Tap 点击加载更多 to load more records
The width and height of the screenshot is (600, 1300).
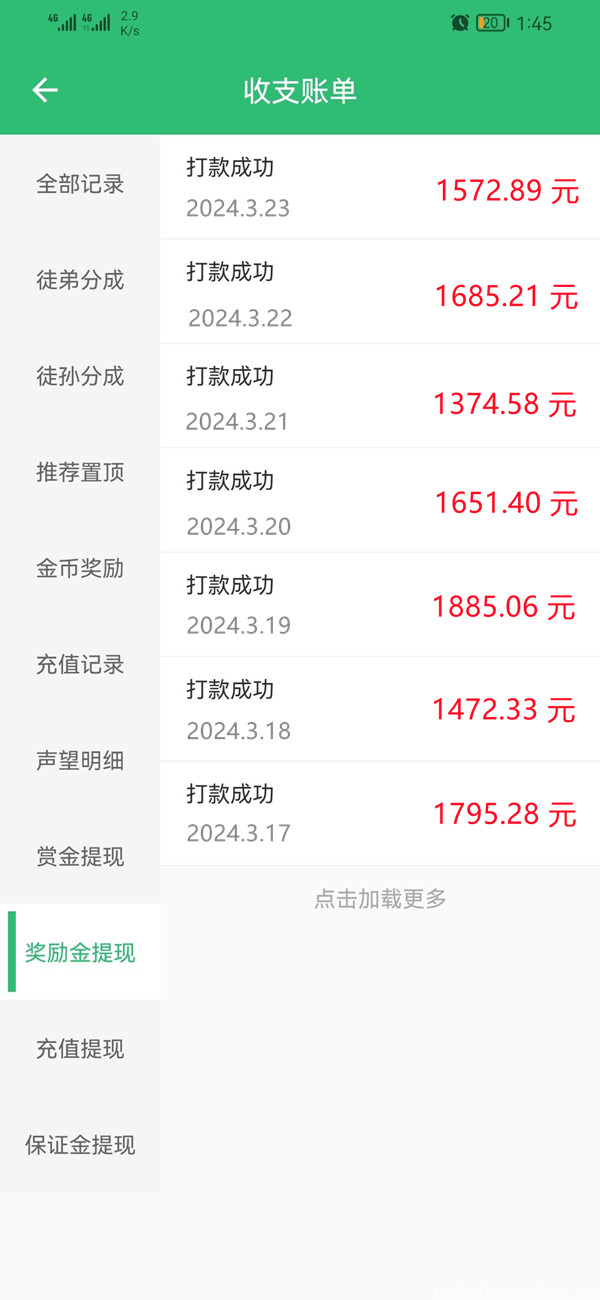[x=380, y=898]
